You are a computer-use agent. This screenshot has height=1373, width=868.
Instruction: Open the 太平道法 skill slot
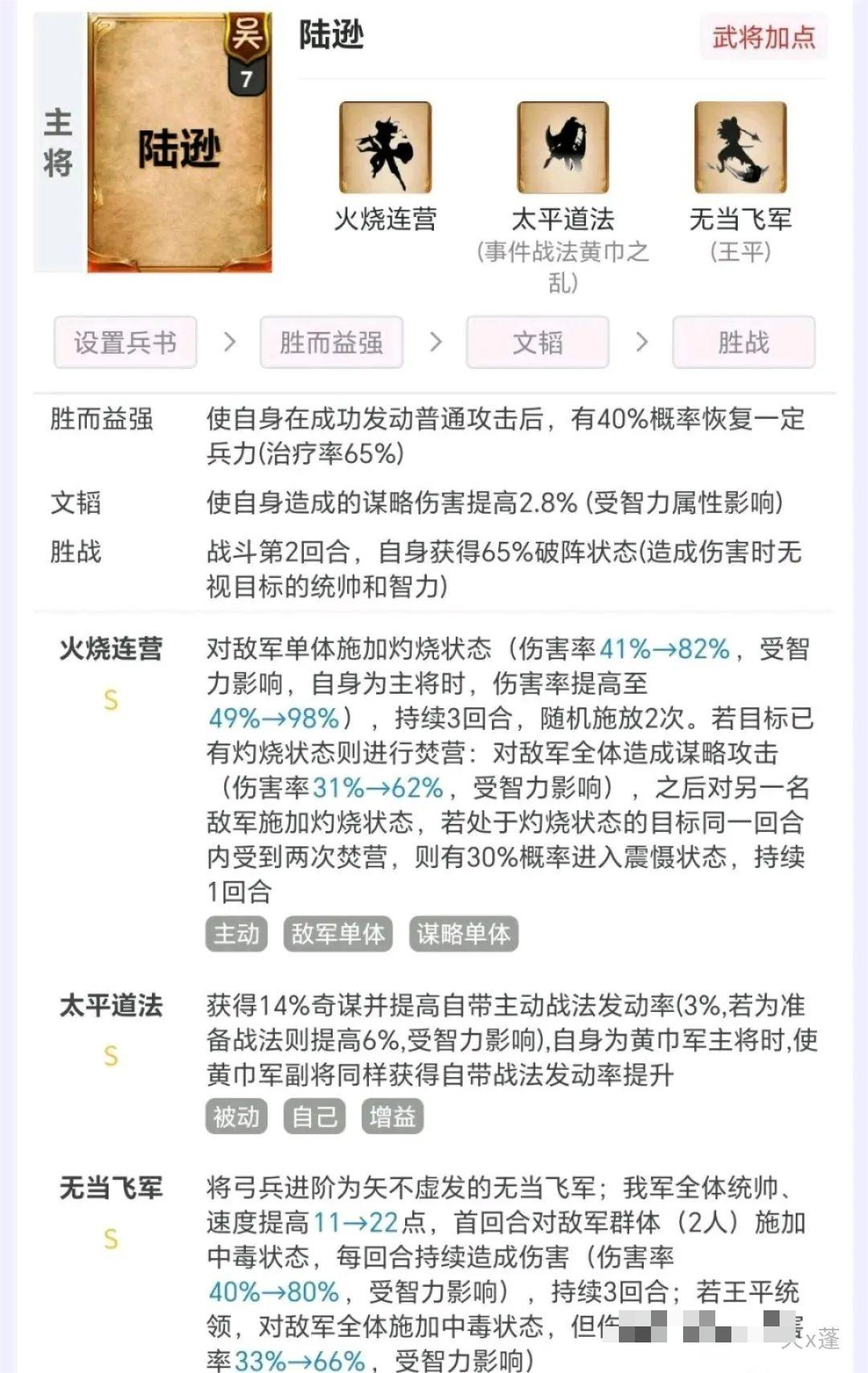pyautogui.click(x=563, y=148)
